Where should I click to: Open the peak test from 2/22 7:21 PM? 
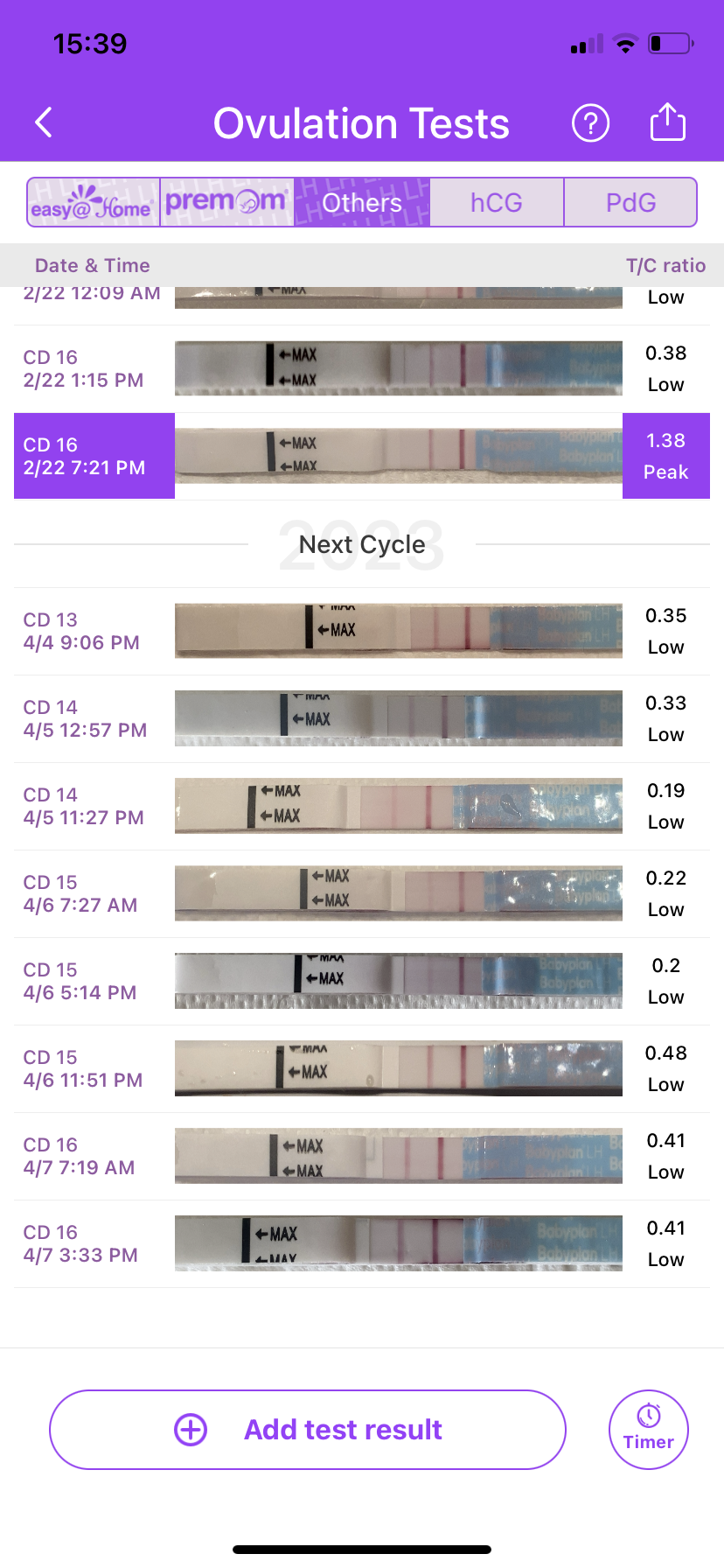tap(362, 456)
